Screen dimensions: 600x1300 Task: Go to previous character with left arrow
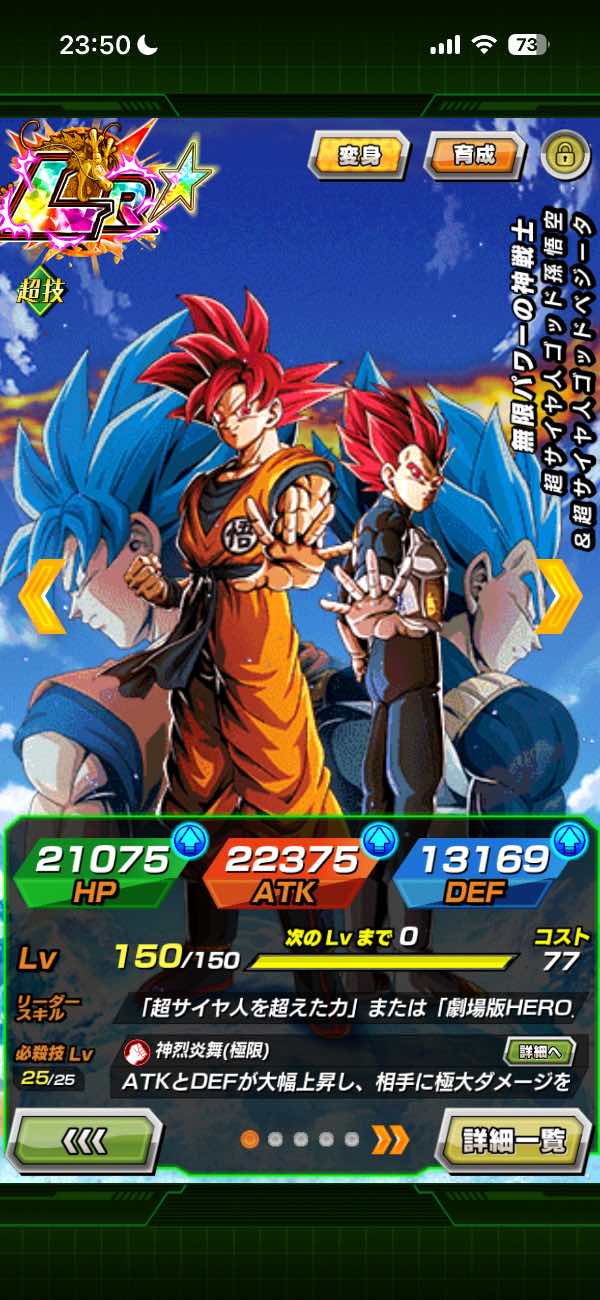pyautogui.click(x=42, y=596)
